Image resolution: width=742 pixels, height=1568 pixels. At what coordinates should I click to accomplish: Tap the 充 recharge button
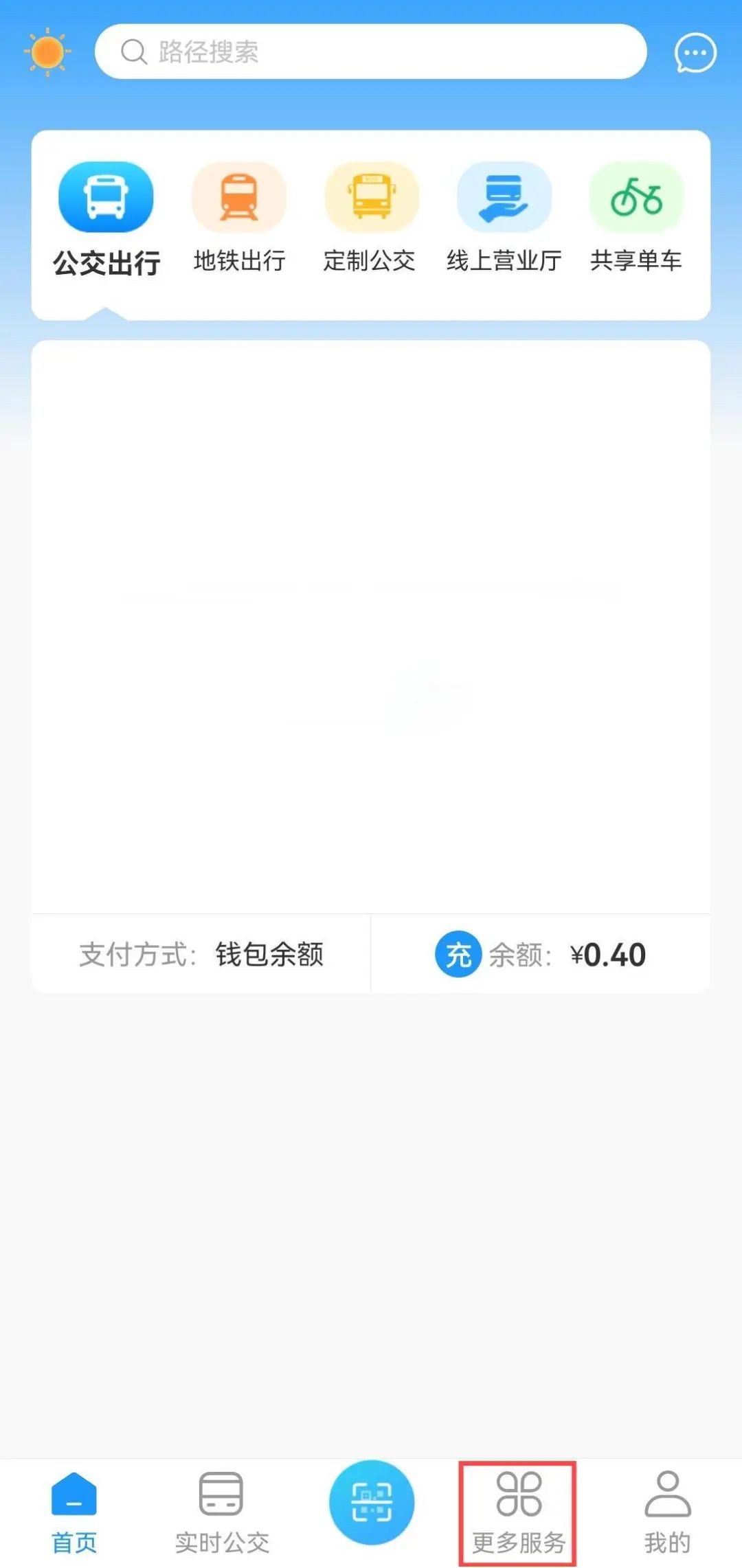tap(458, 954)
